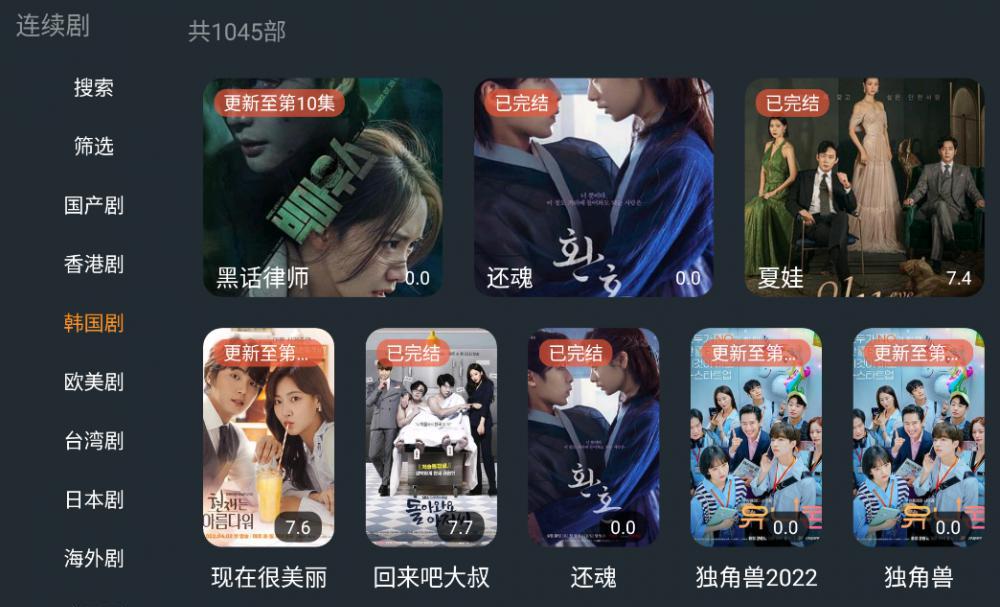Open 独角兽2022 poster tile
The height and width of the screenshot is (607, 1000).
756,438
